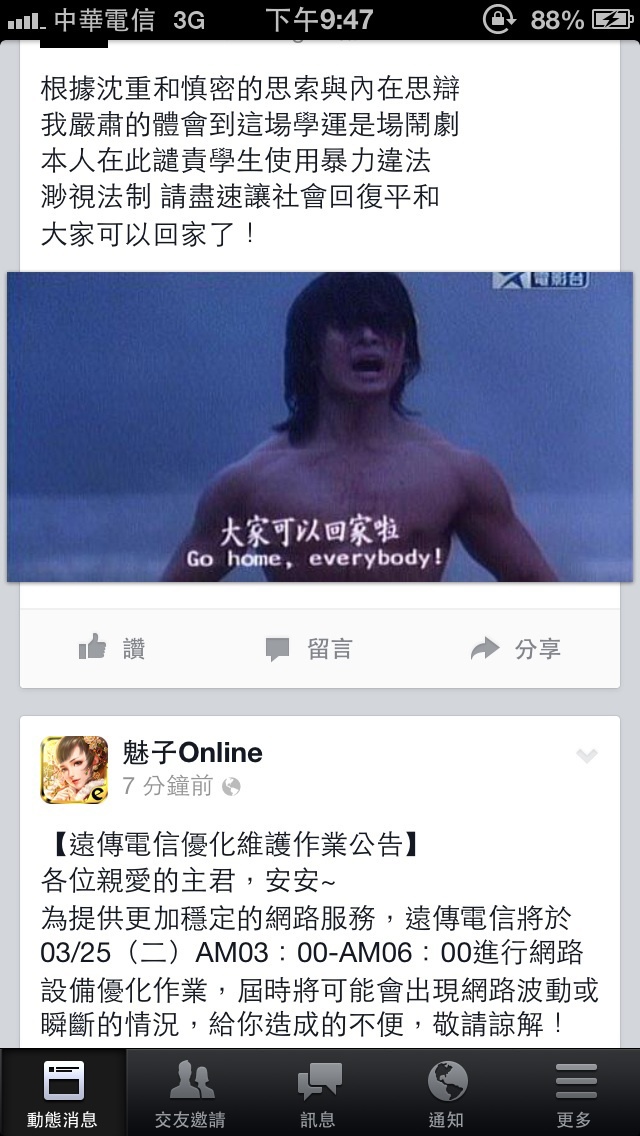This screenshot has width=640, height=1136.
Task: Comment on the post with the movie still
Action: tap(309, 649)
